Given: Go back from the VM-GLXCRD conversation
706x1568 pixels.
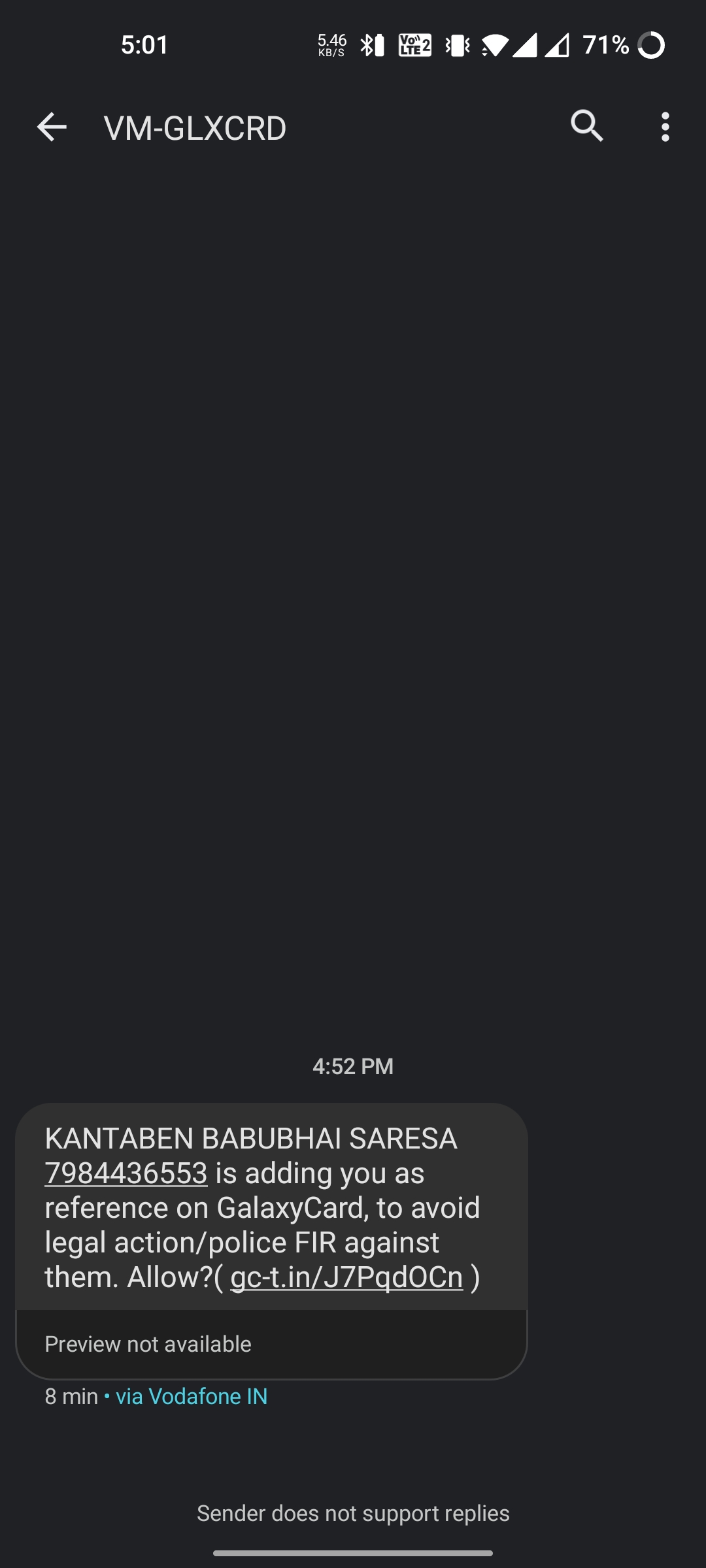Looking at the screenshot, I should pyautogui.click(x=52, y=127).
